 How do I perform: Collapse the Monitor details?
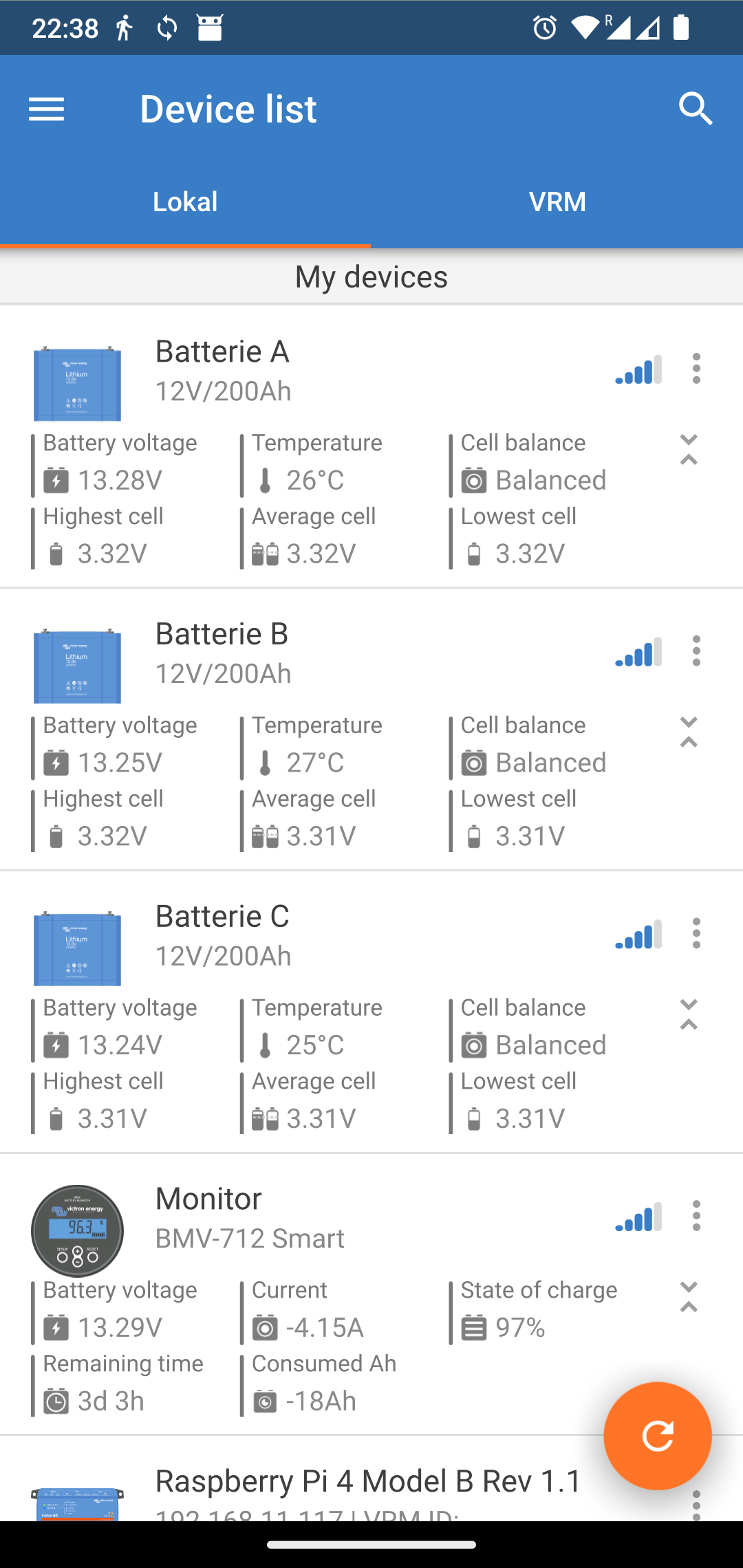point(689,1297)
